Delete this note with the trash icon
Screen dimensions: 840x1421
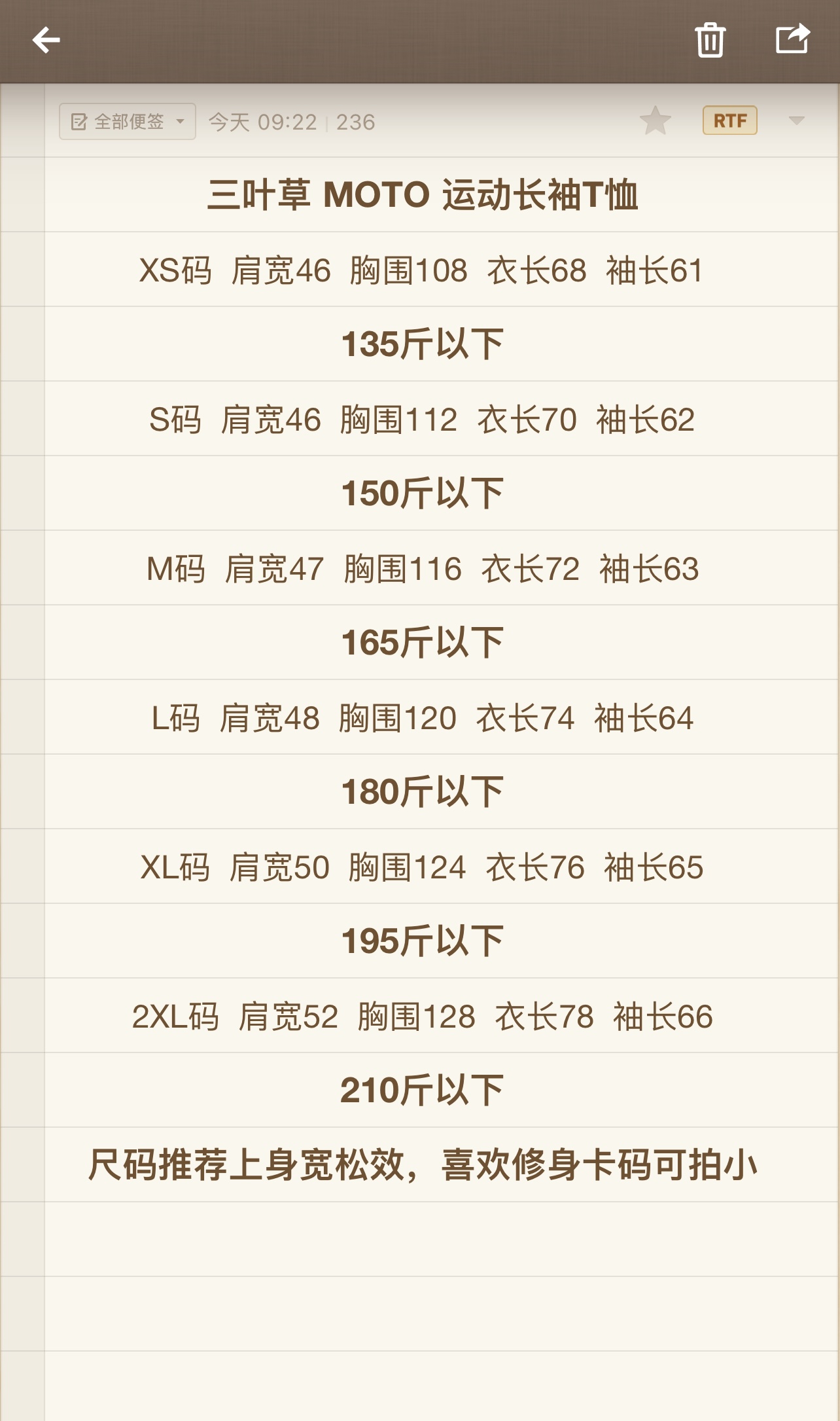710,41
